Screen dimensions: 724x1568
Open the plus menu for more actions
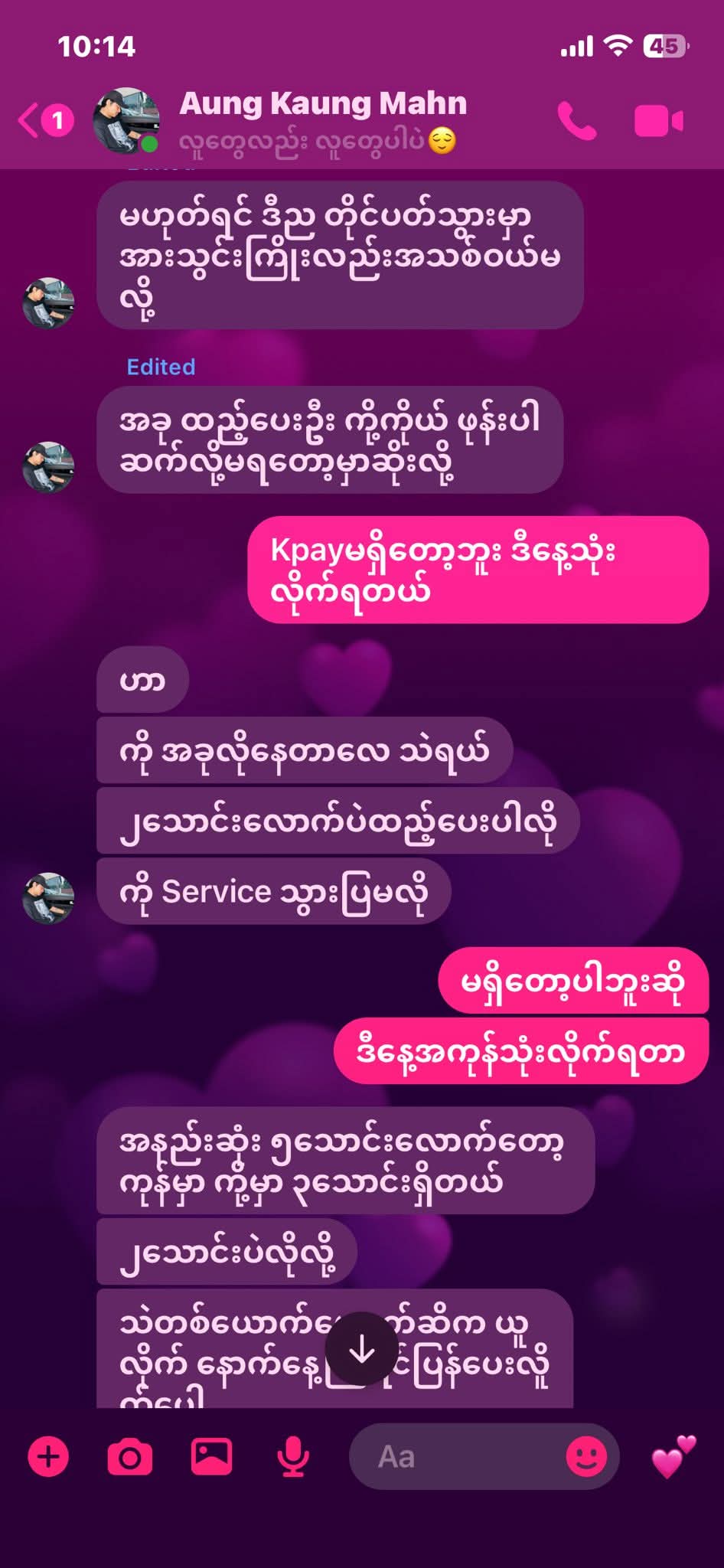[48, 1456]
